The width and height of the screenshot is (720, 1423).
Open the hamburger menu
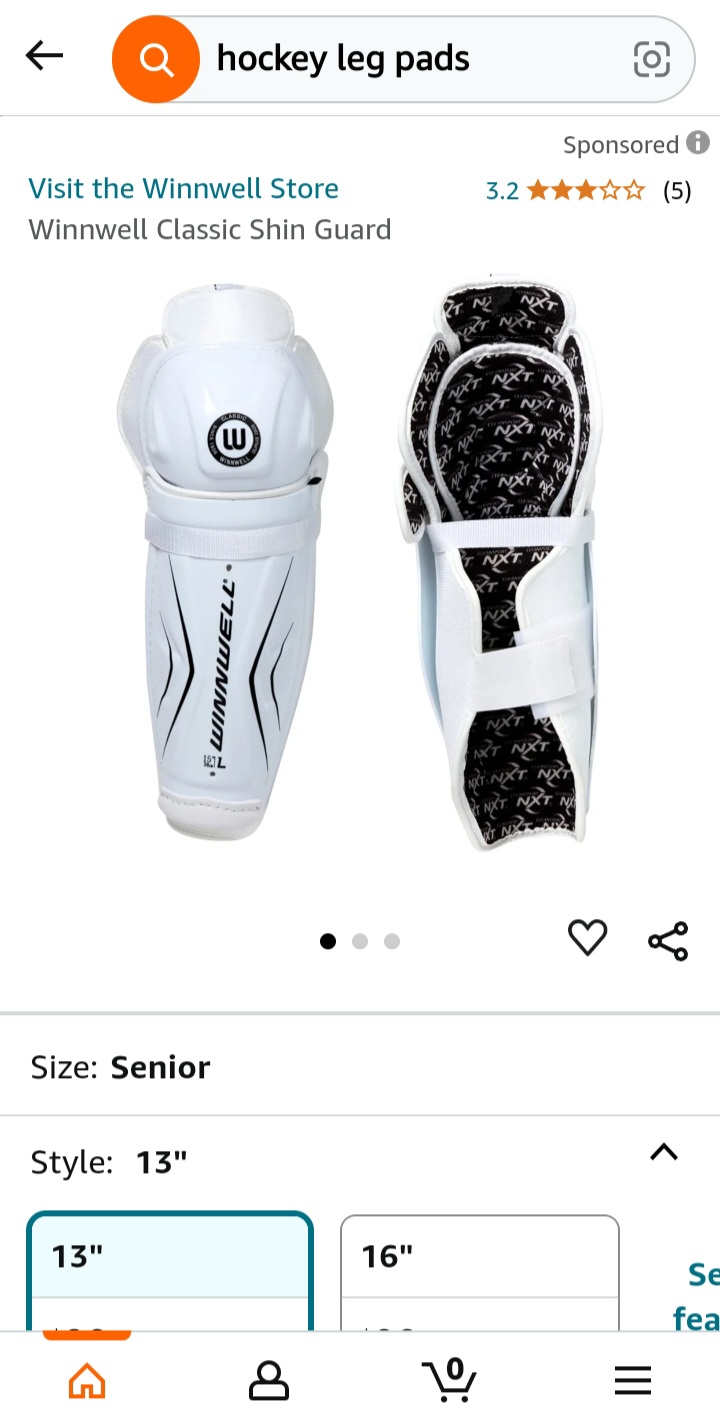[x=633, y=1380]
